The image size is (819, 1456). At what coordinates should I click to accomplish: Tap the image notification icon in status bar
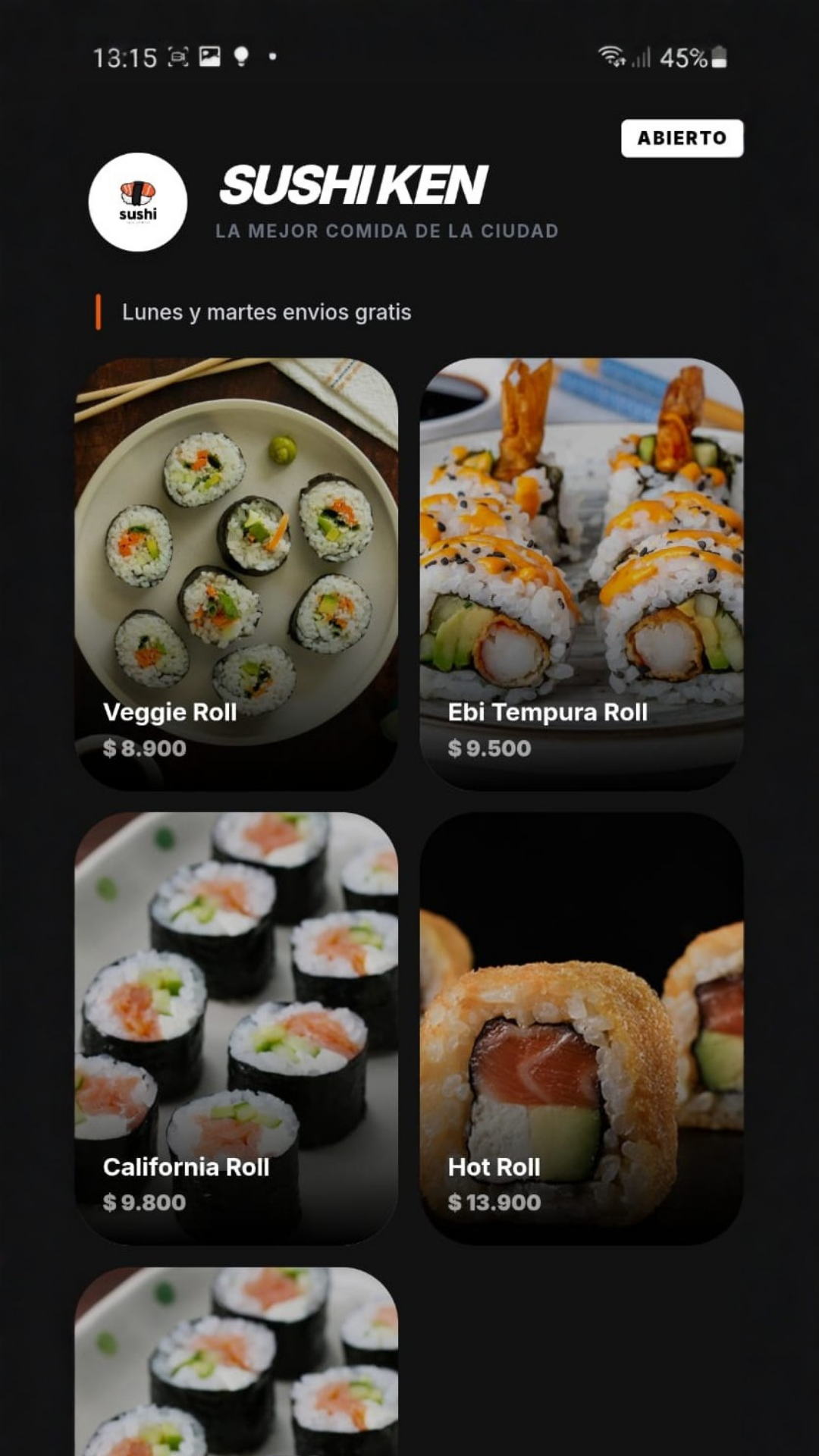click(211, 56)
